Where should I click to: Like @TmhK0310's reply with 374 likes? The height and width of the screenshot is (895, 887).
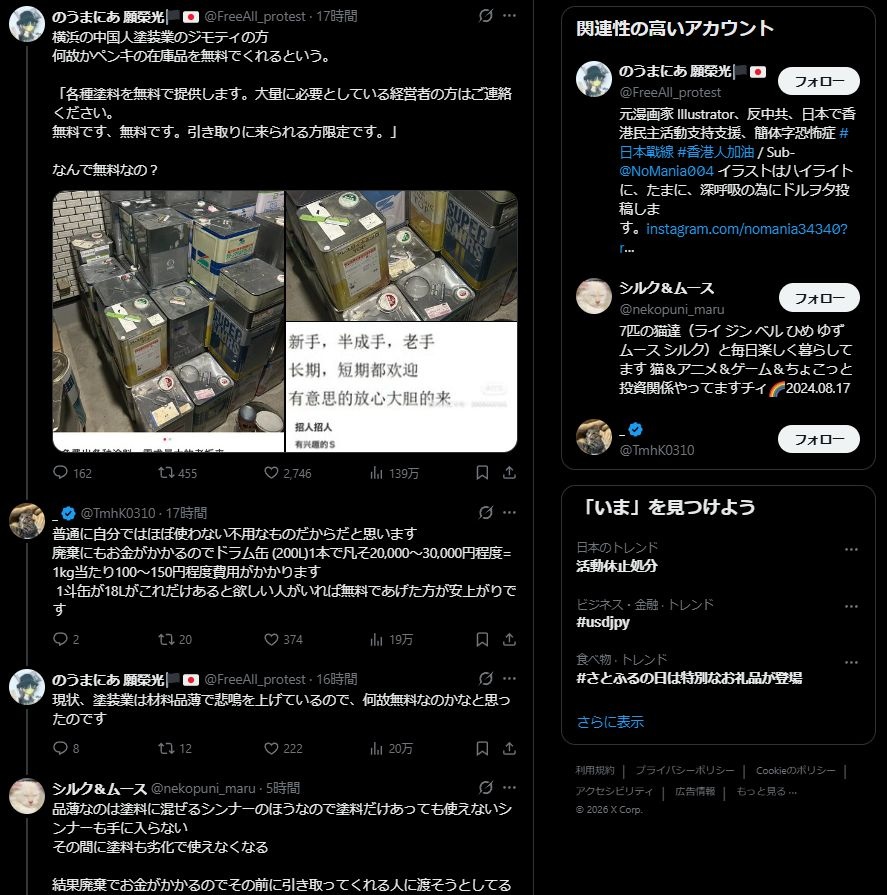pyautogui.click(x=271, y=639)
